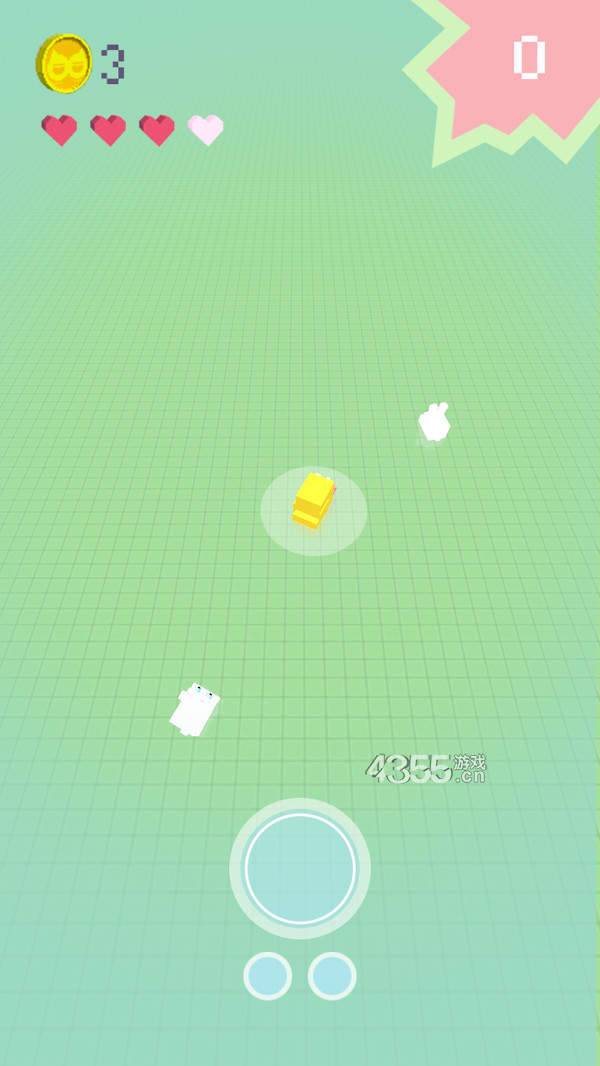Tap the right small round button

332,976
